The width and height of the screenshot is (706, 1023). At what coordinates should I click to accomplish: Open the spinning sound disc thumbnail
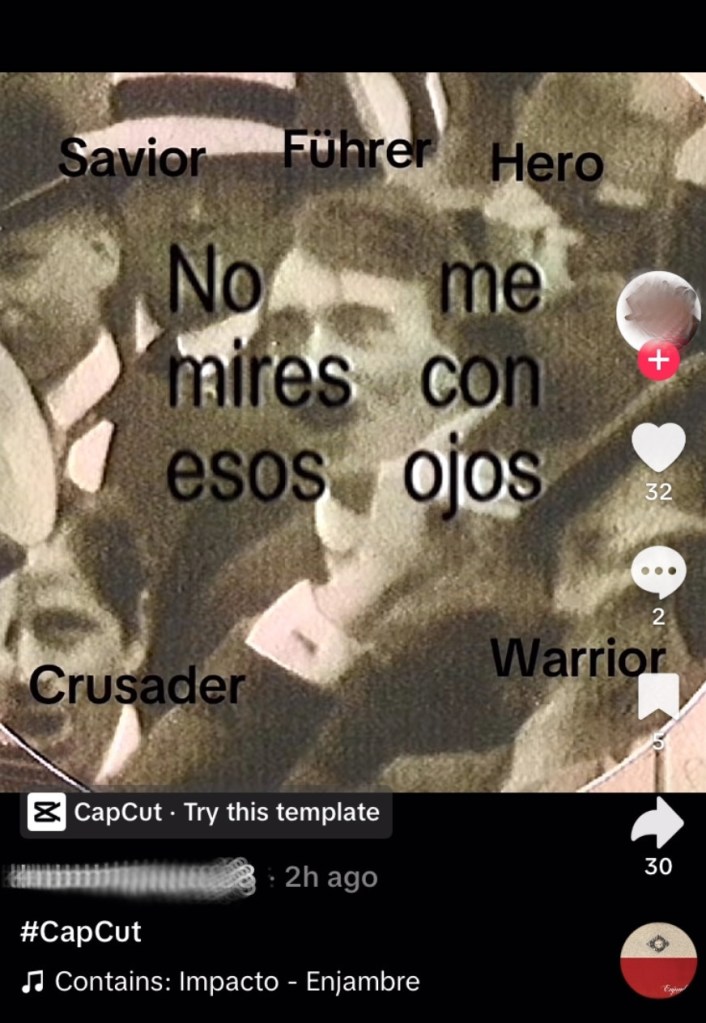pos(657,961)
